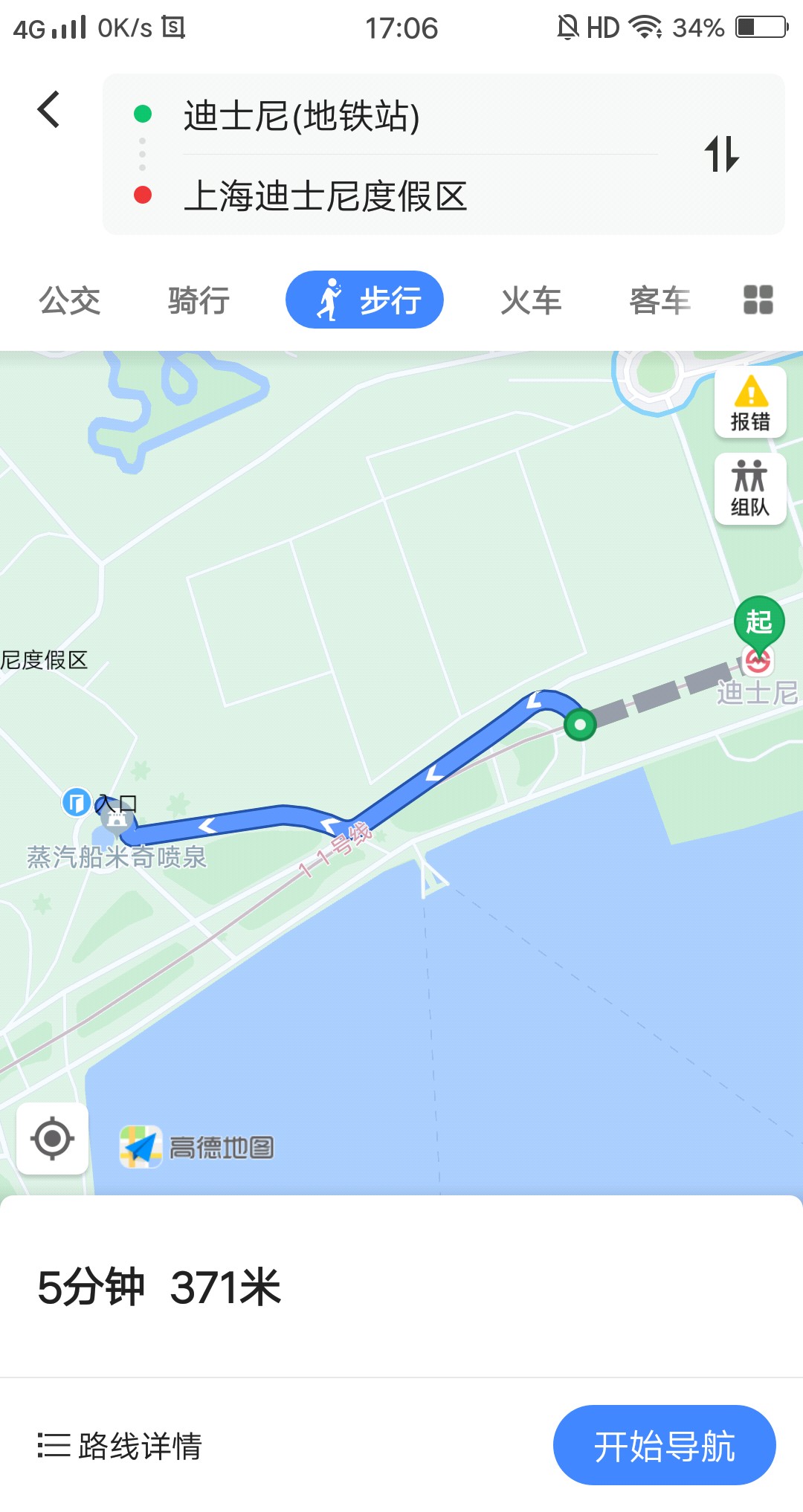The image size is (803, 1512).
Task: Select the 骑行 cycling mode
Action: click(x=197, y=300)
